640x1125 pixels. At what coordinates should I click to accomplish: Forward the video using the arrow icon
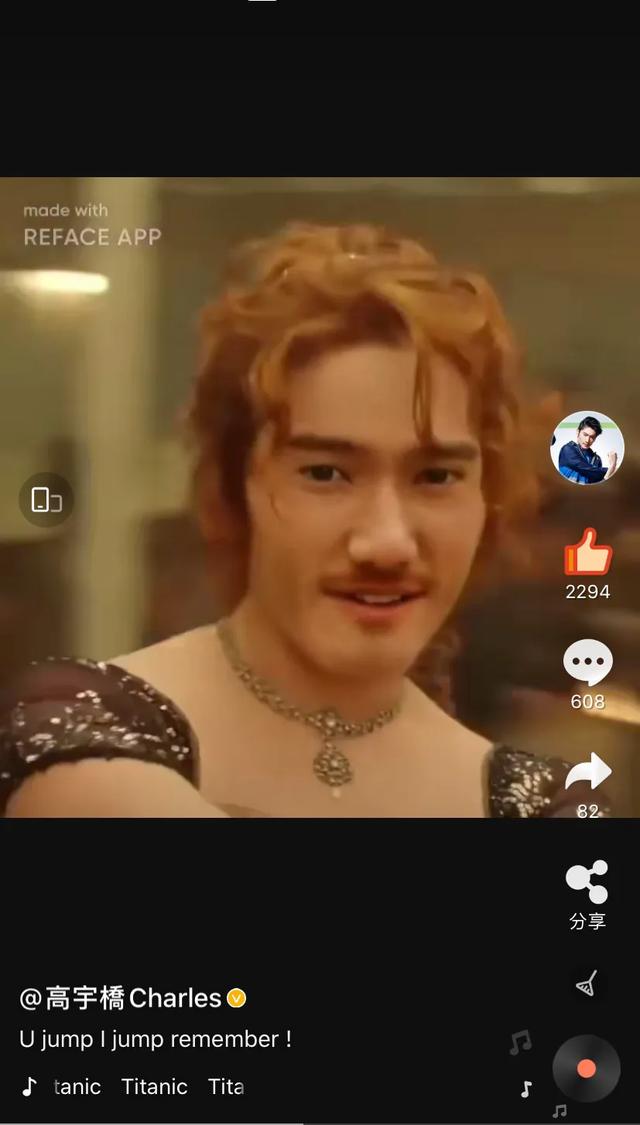(x=587, y=771)
